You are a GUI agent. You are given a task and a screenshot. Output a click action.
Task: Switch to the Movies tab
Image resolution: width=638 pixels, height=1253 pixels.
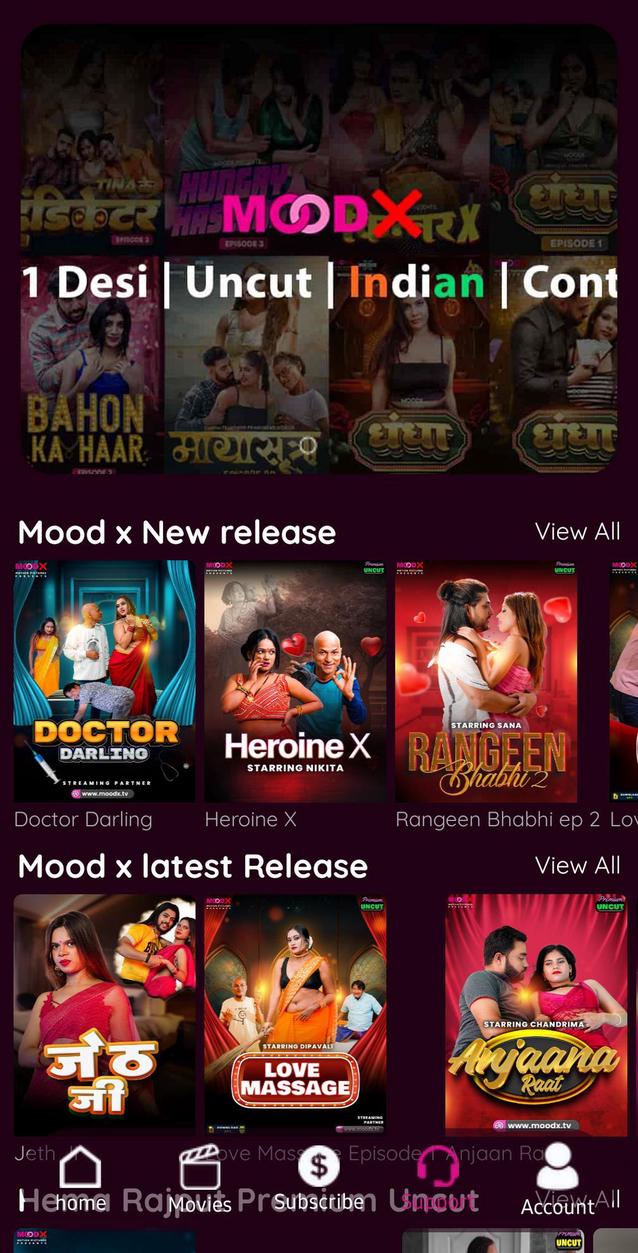click(199, 1180)
